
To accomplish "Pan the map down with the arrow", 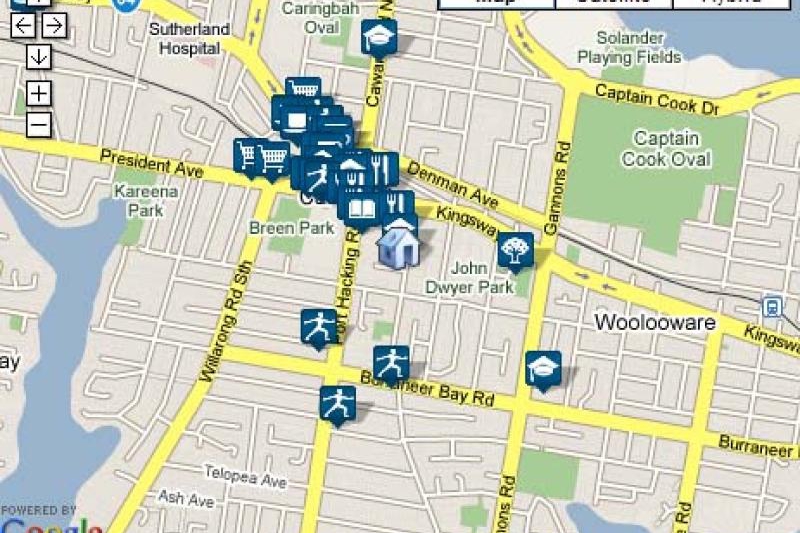I will 39,57.
